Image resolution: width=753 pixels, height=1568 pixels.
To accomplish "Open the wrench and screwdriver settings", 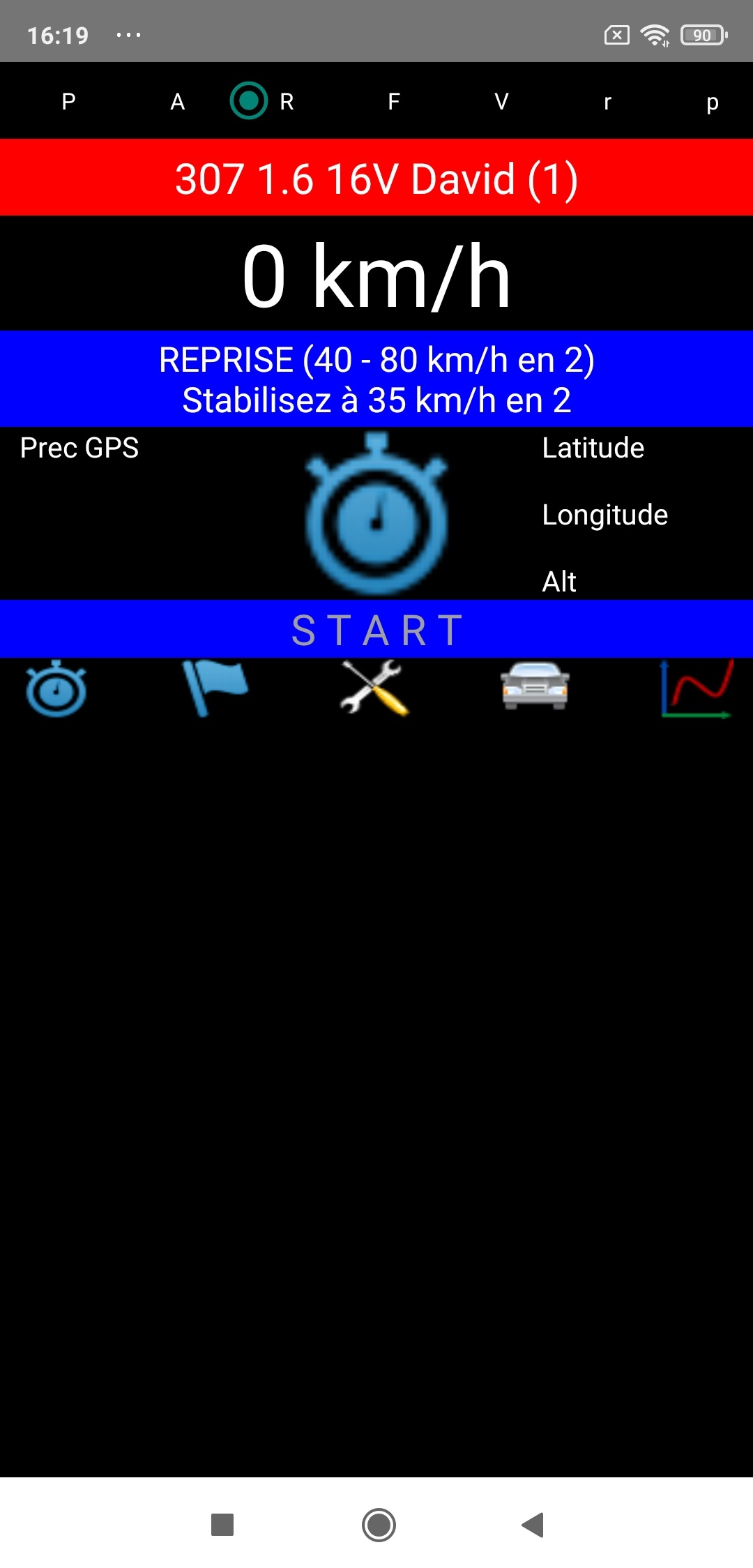I will 374,689.
